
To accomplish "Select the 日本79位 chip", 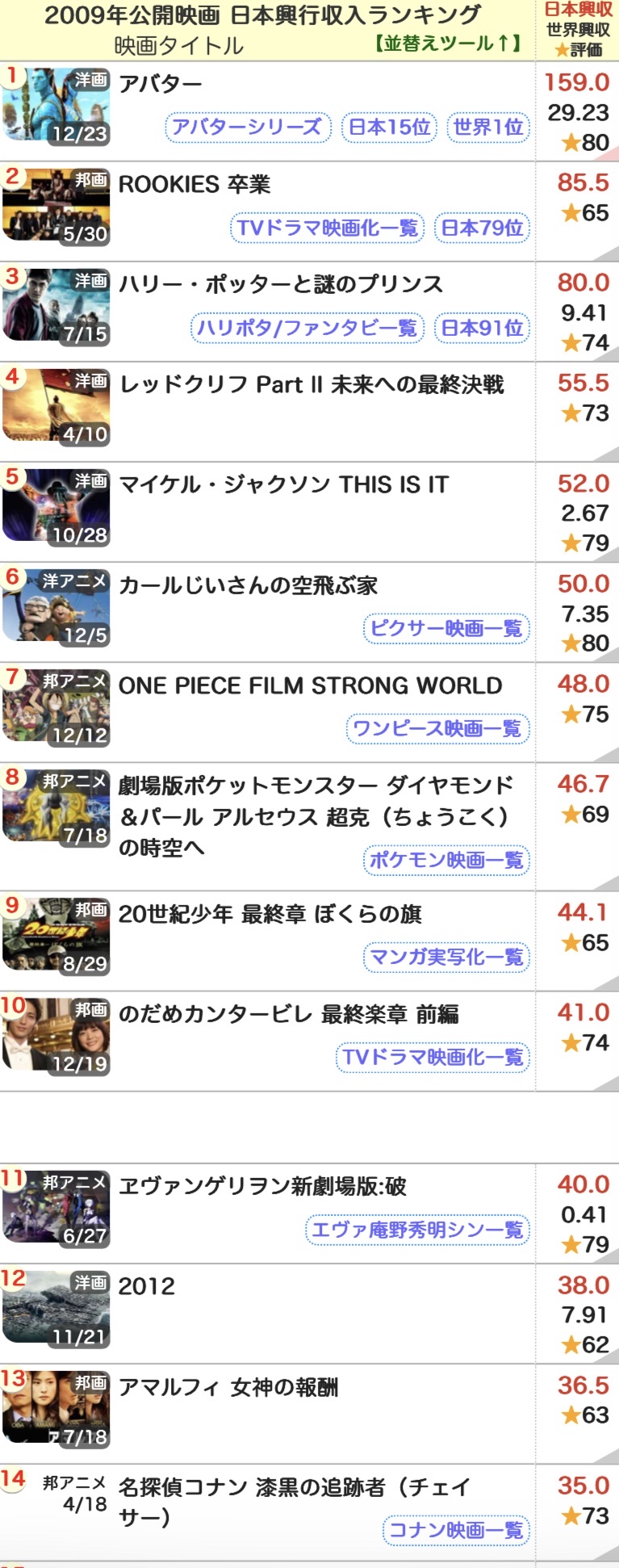I will 482,228.
